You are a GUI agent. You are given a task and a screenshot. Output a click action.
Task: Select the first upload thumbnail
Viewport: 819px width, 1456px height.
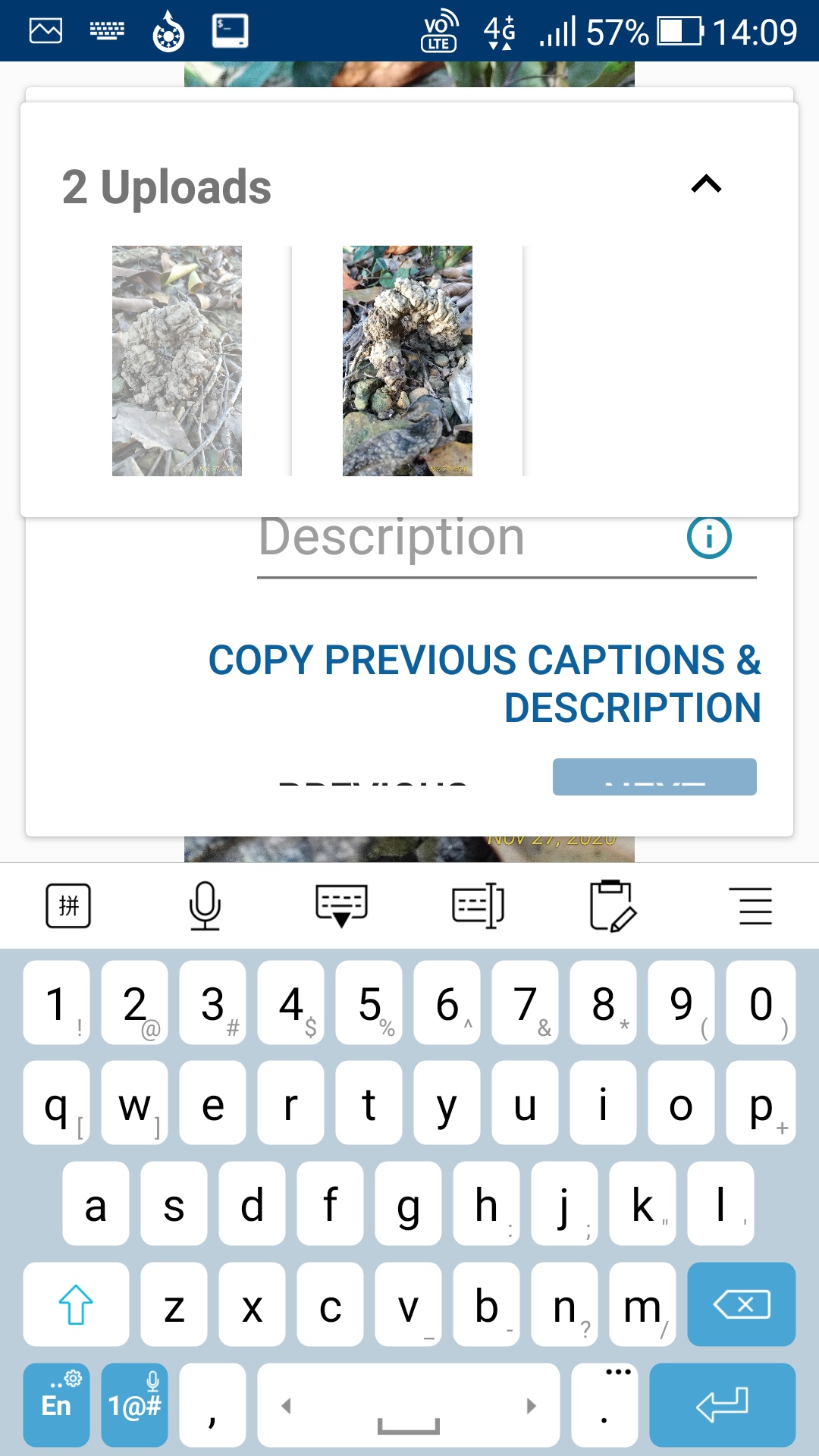click(177, 360)
